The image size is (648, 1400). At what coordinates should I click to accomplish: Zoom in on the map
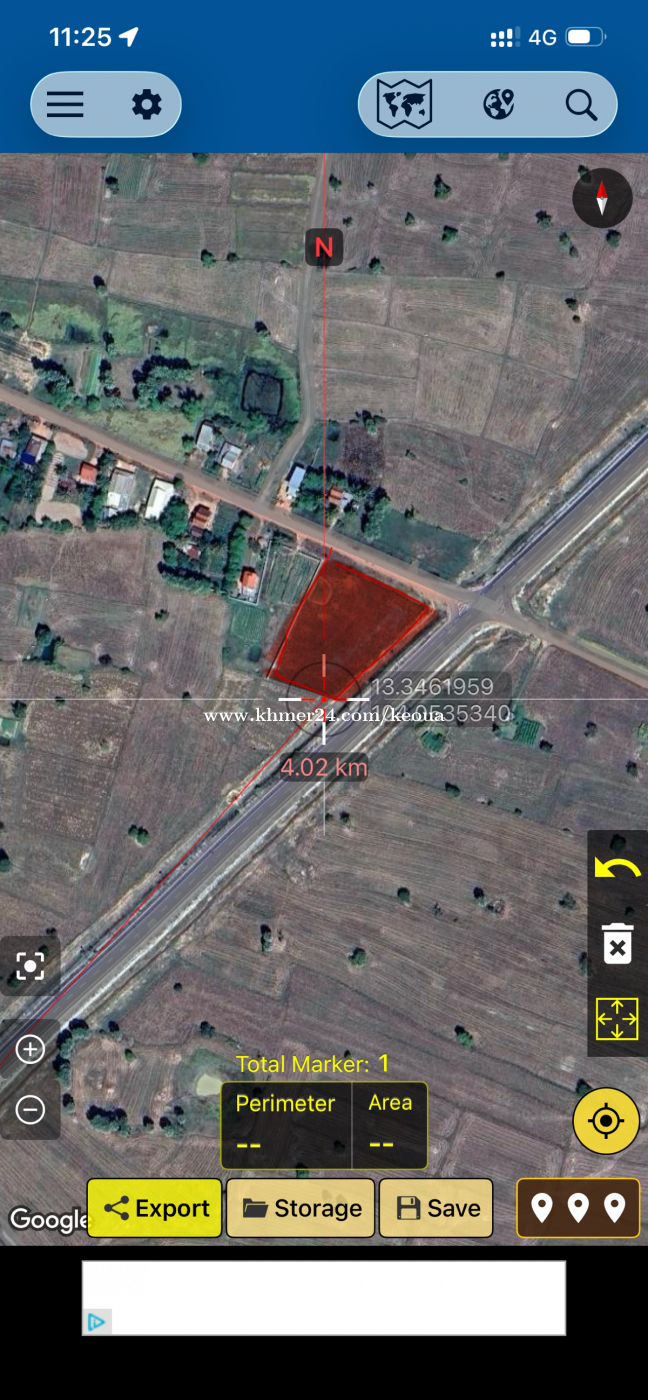(30, 1049)
